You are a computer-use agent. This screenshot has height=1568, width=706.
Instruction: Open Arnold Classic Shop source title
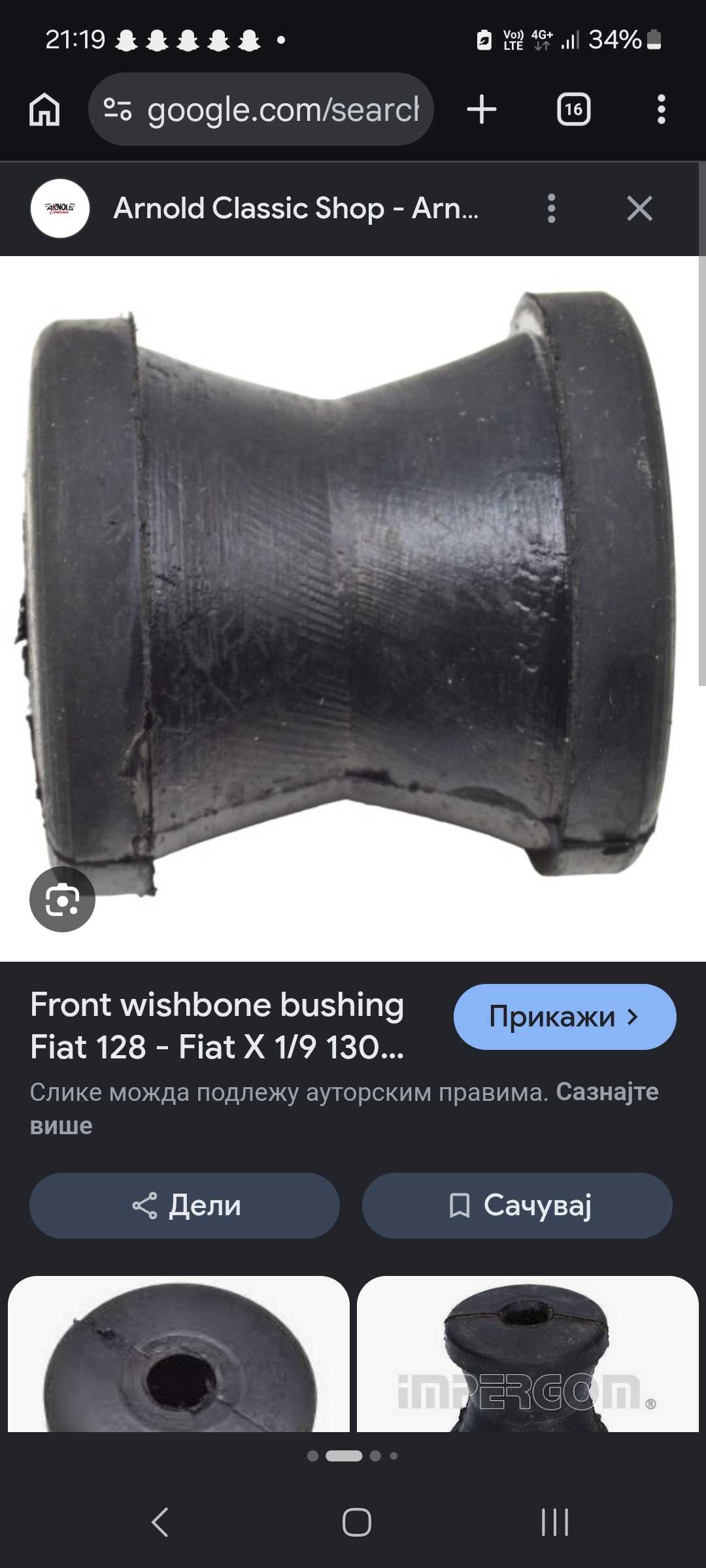pyautogui.click(x=296, y=208)
